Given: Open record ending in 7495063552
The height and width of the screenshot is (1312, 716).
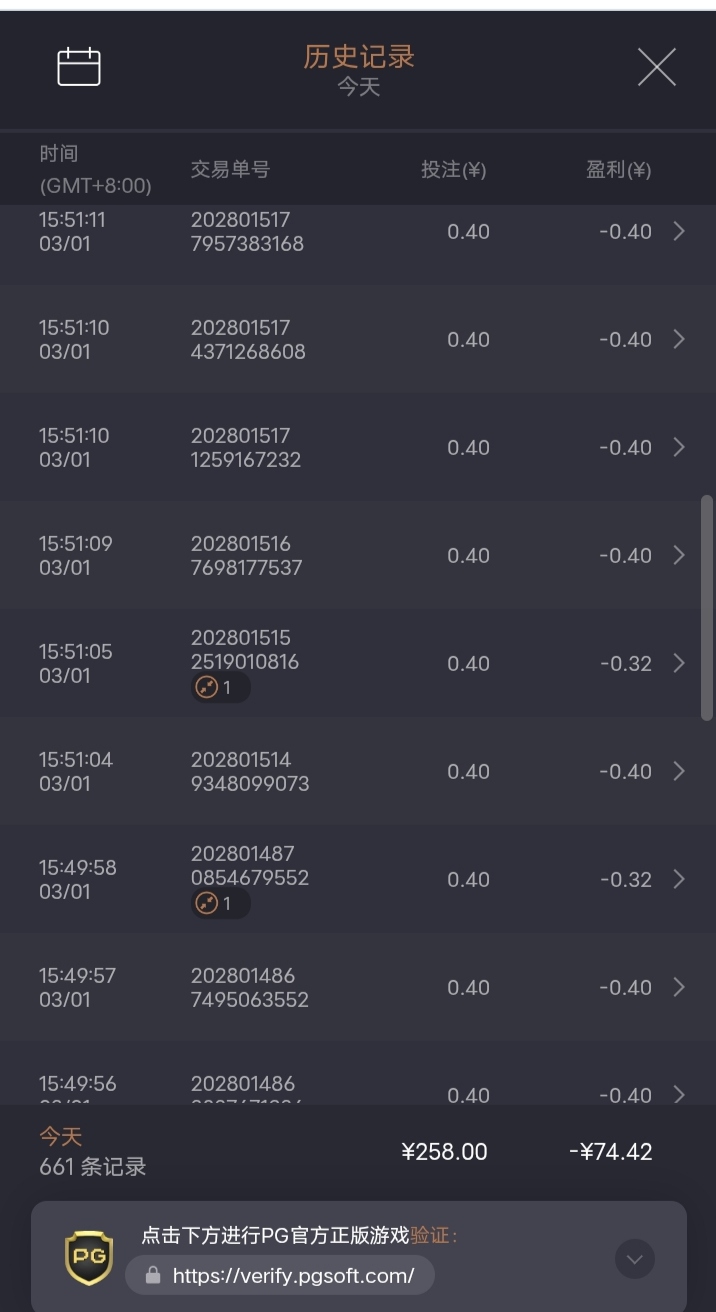Looking at the screenshot, I should [678, 988].
